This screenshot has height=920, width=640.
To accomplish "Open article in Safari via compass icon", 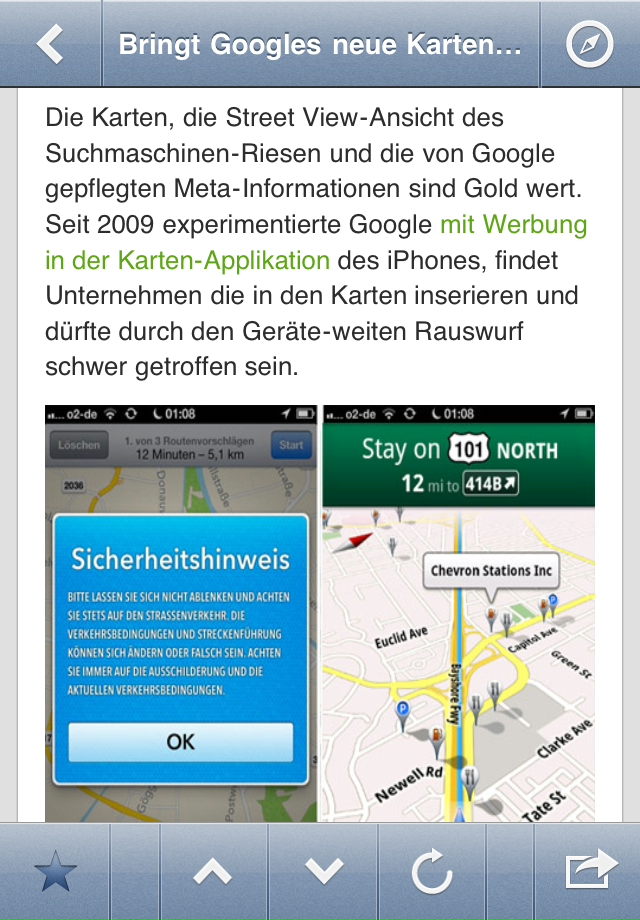I will click(x=588, y=45).
